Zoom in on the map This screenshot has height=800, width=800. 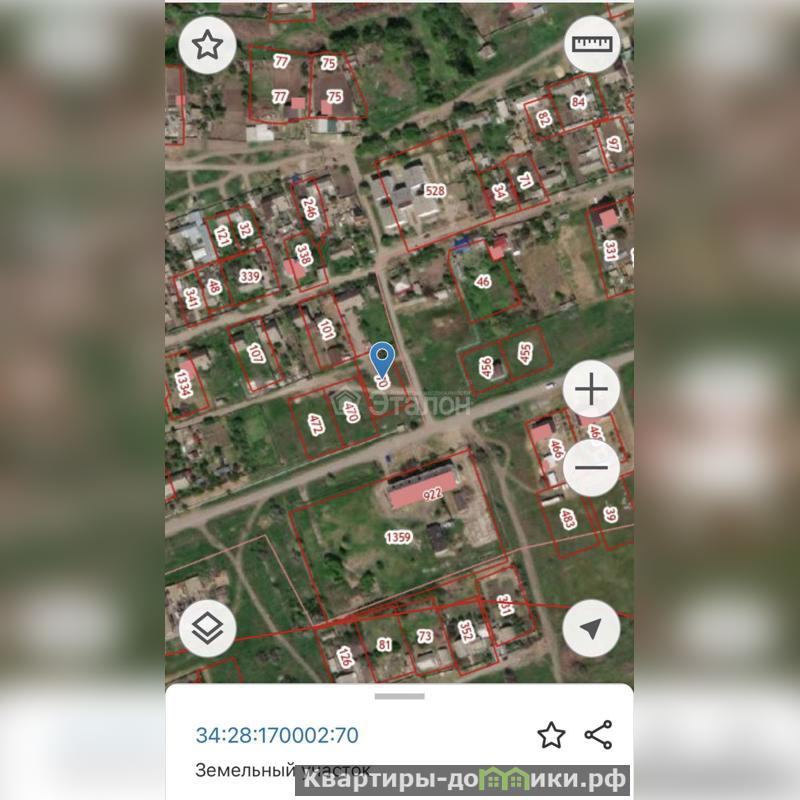pyautogui.click(x=592, y=389)
